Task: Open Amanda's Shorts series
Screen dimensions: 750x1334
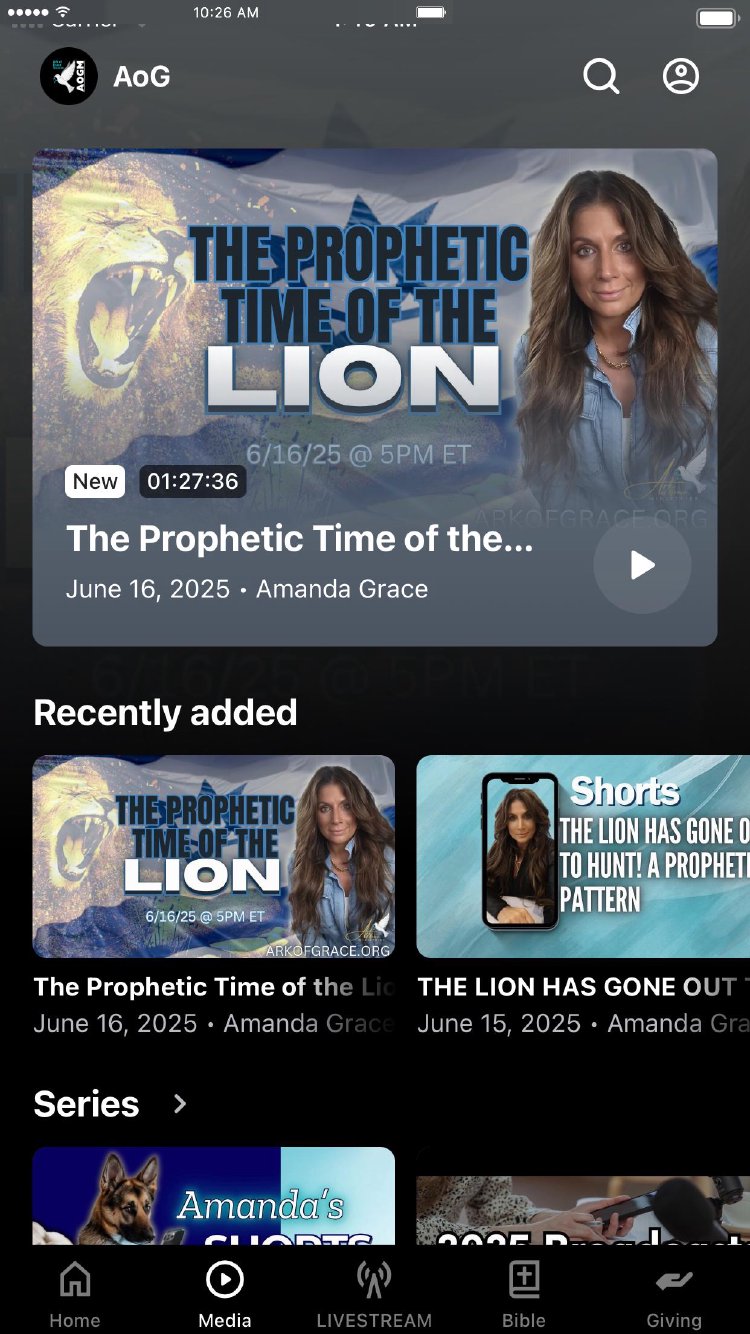Action: click(213, 1196)
